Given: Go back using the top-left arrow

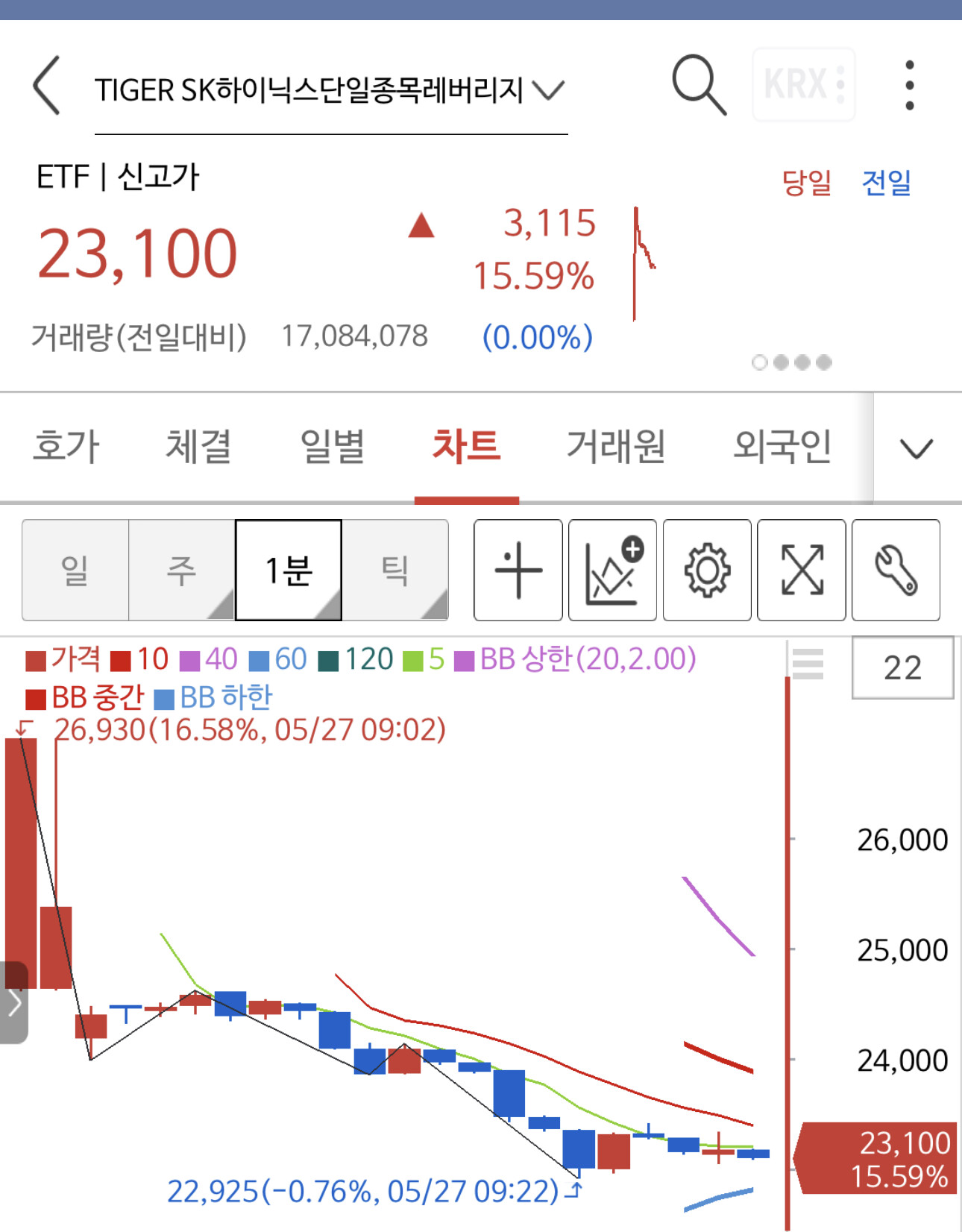Looking at the screenshot, I should [46, 86].
